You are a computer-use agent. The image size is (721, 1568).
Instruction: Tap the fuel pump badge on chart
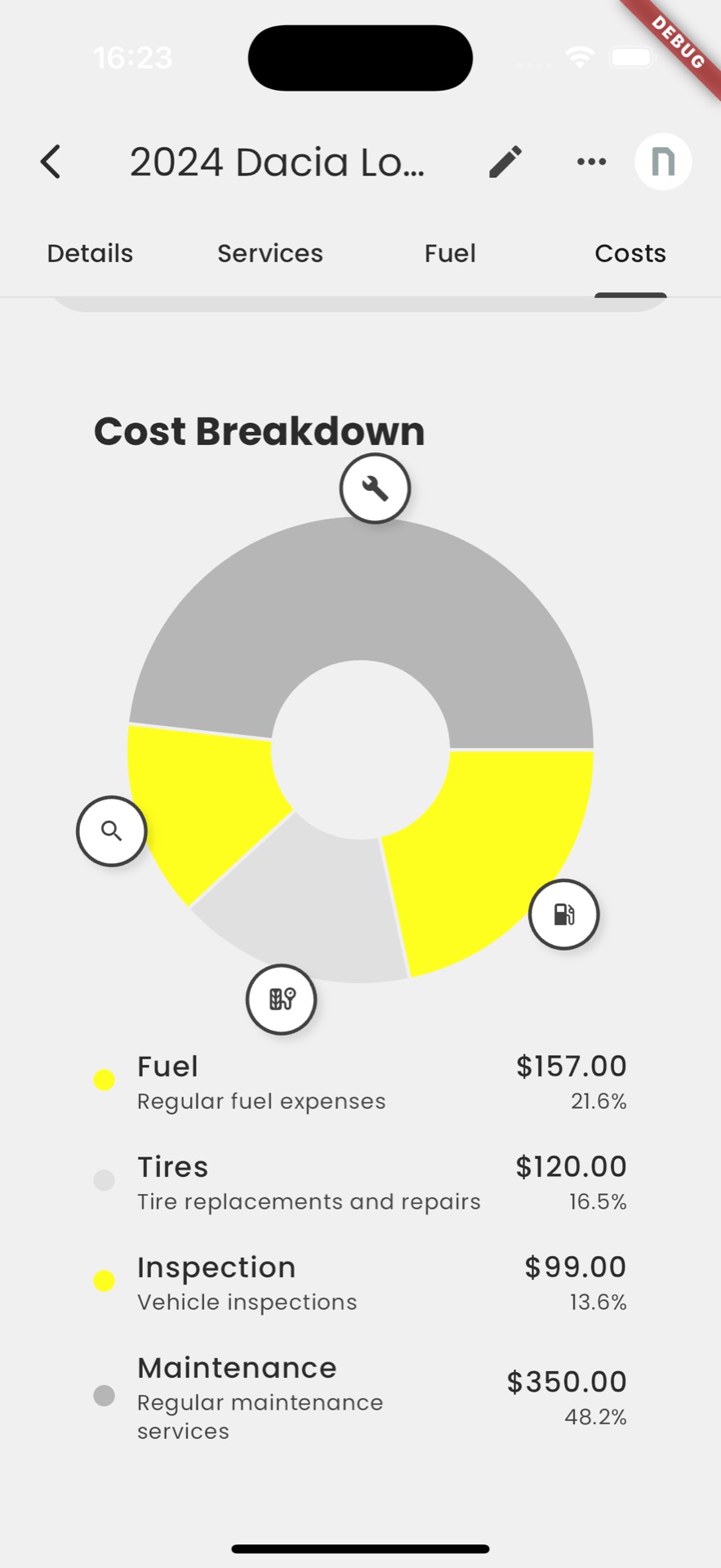click(563, 914)
